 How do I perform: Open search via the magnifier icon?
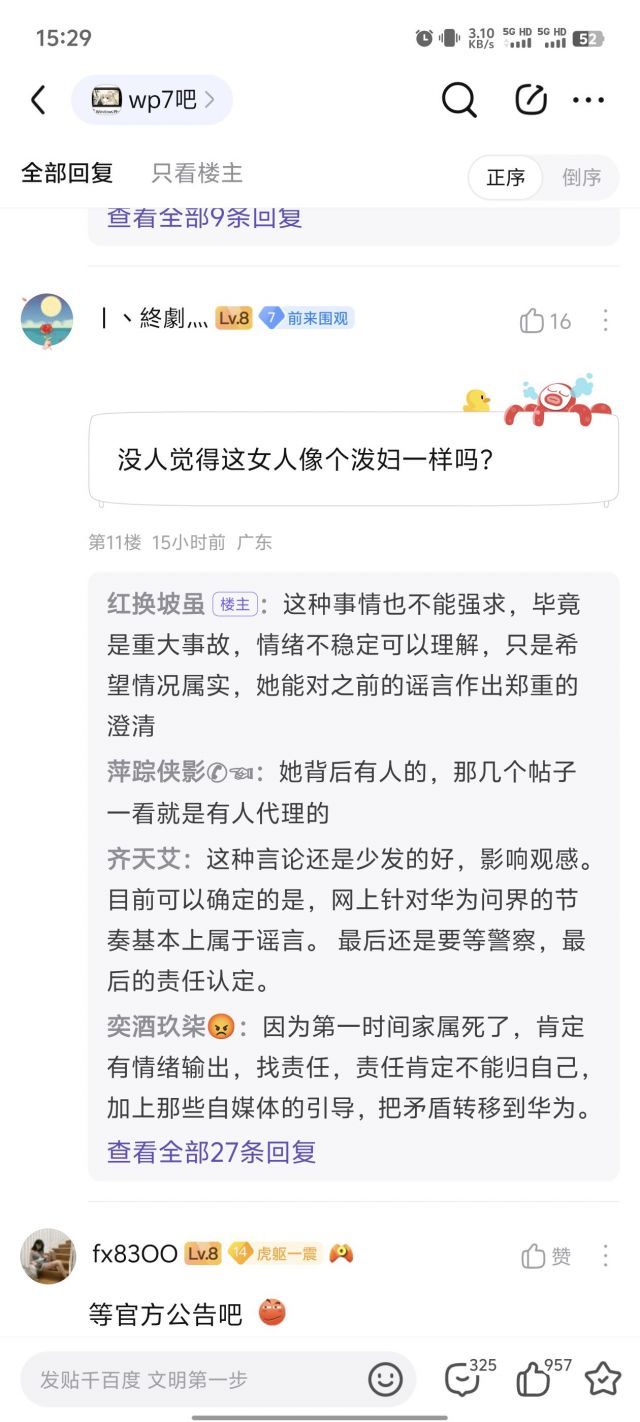coord(459,100)
